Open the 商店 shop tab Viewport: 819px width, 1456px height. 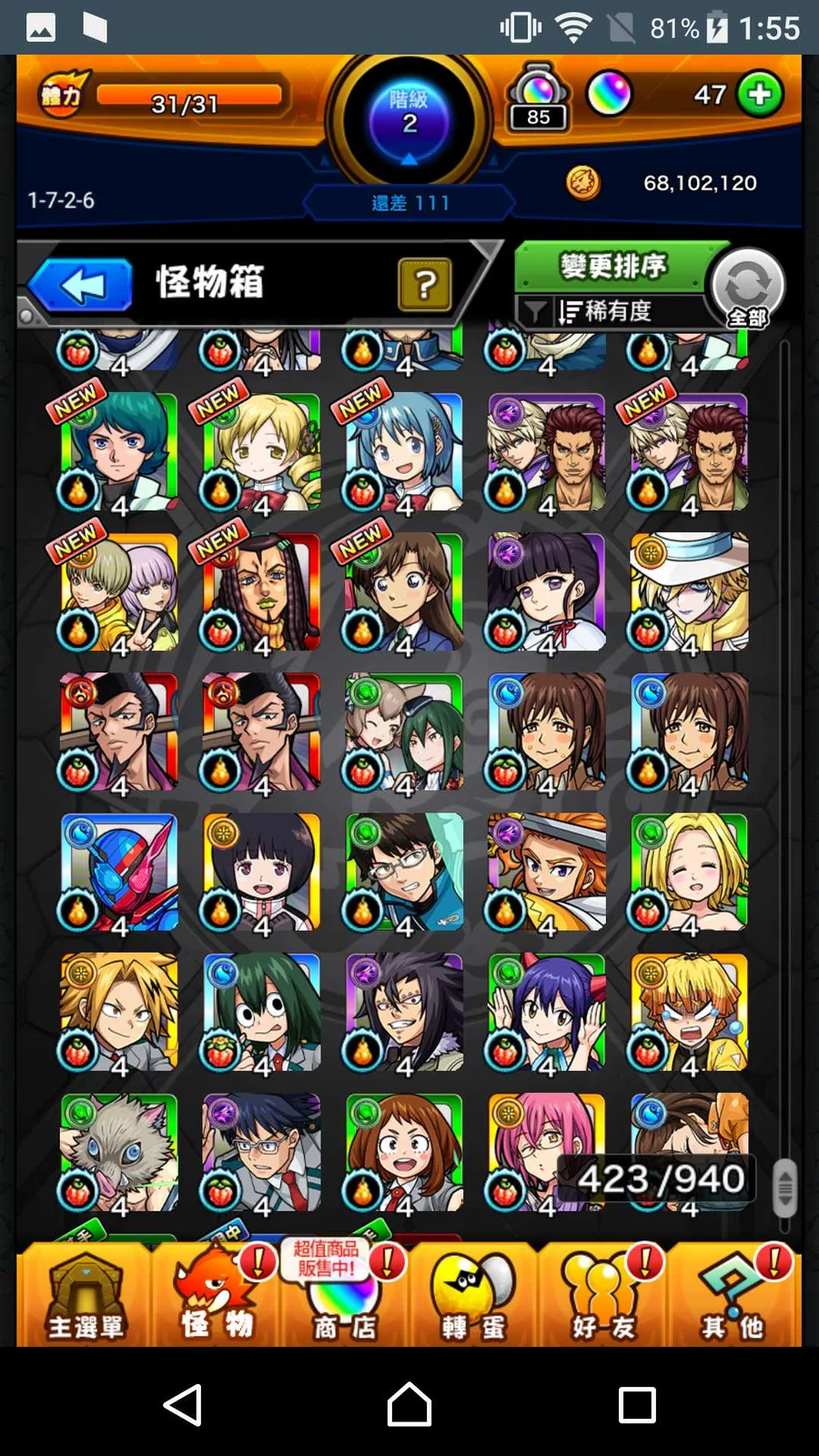[344, 1297]
